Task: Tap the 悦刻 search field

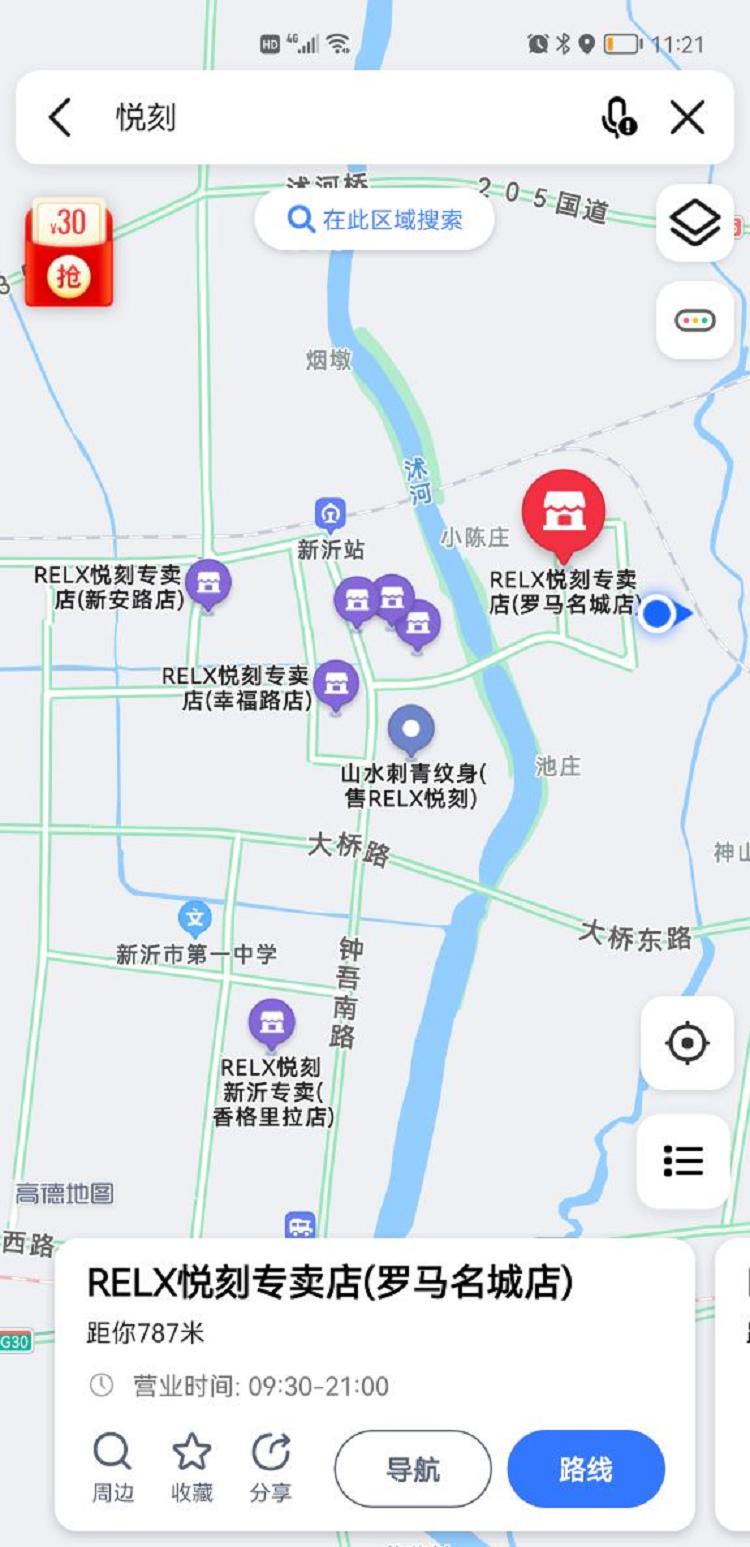Action: click(340, 118)
